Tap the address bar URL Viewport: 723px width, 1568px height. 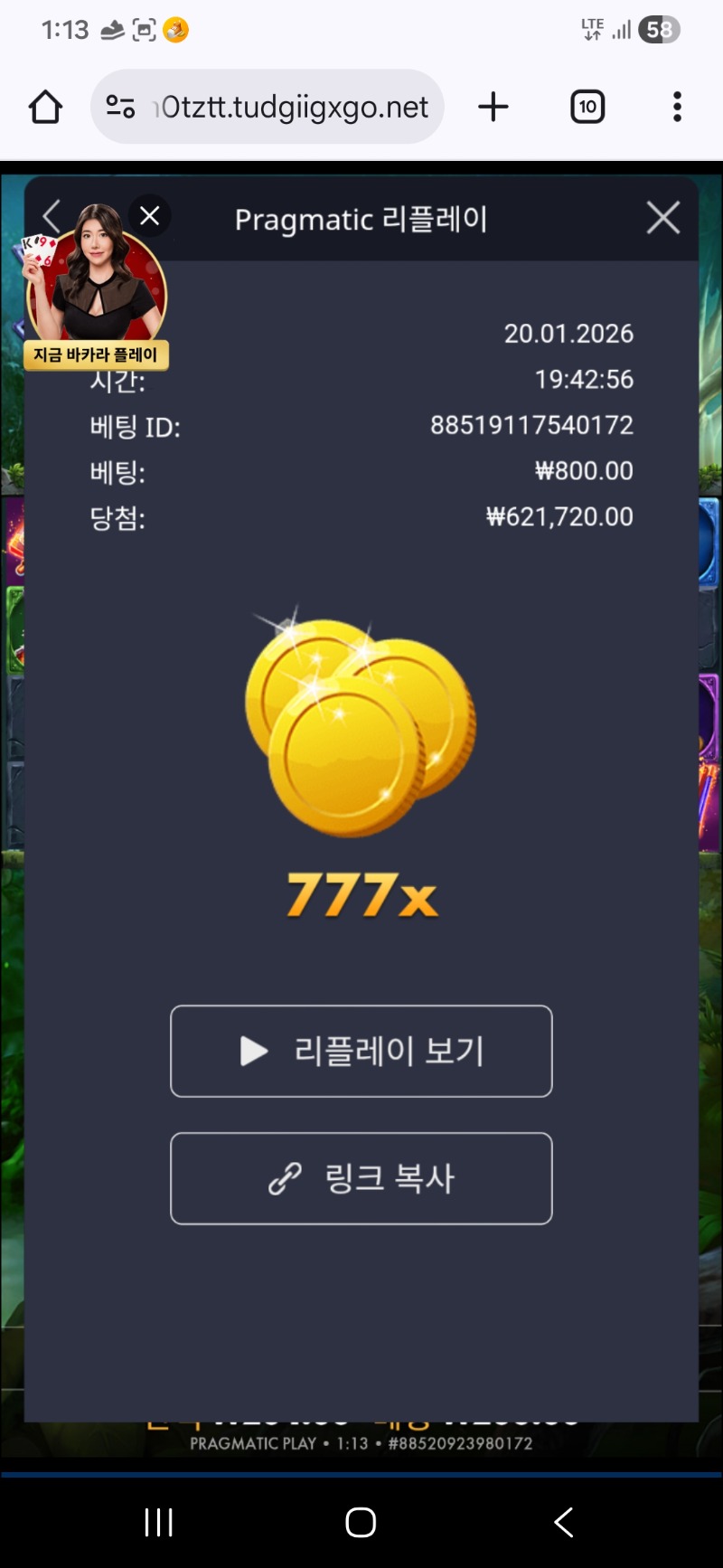click(291, 108)
